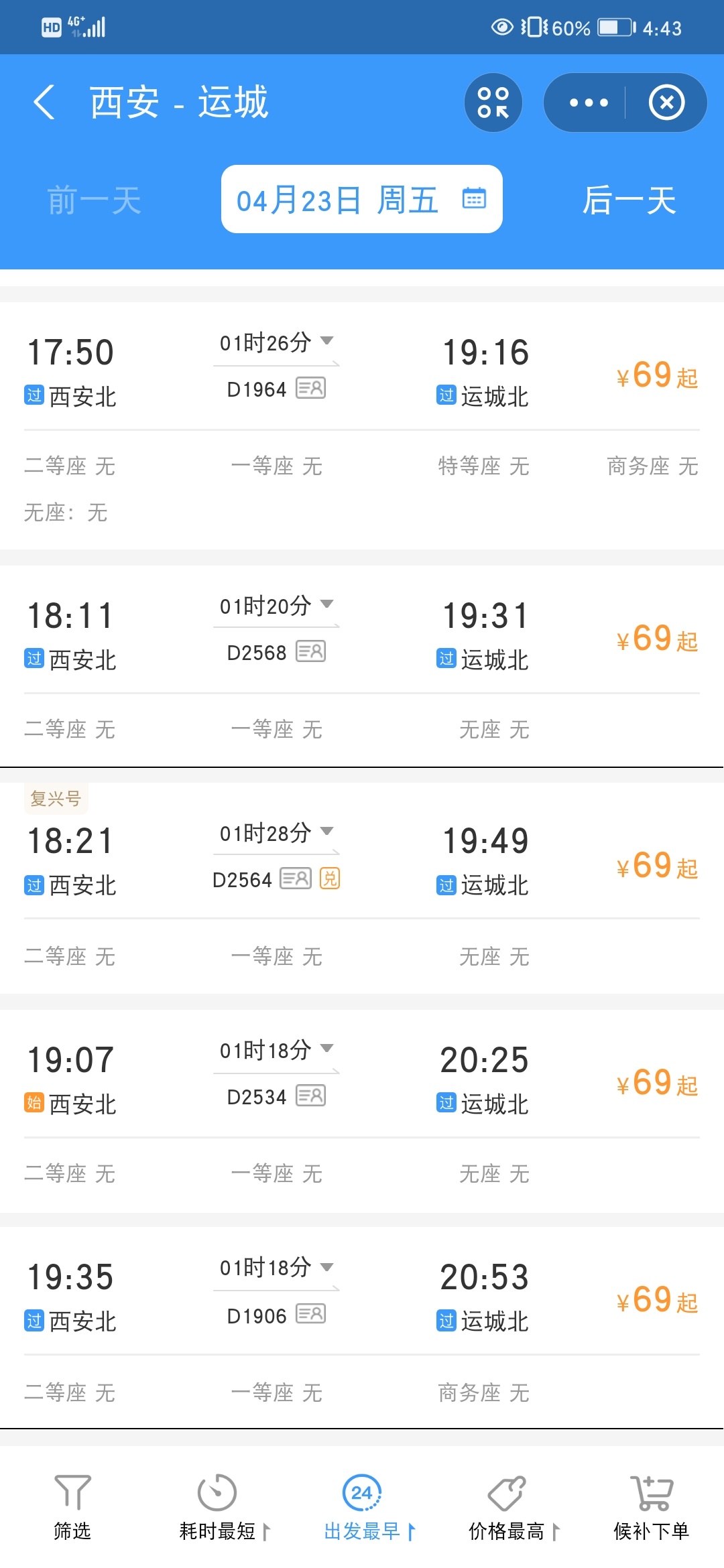Go back from the 西安 - 运城 page
The image size is (724, 1568).
[x=44, y=103]
